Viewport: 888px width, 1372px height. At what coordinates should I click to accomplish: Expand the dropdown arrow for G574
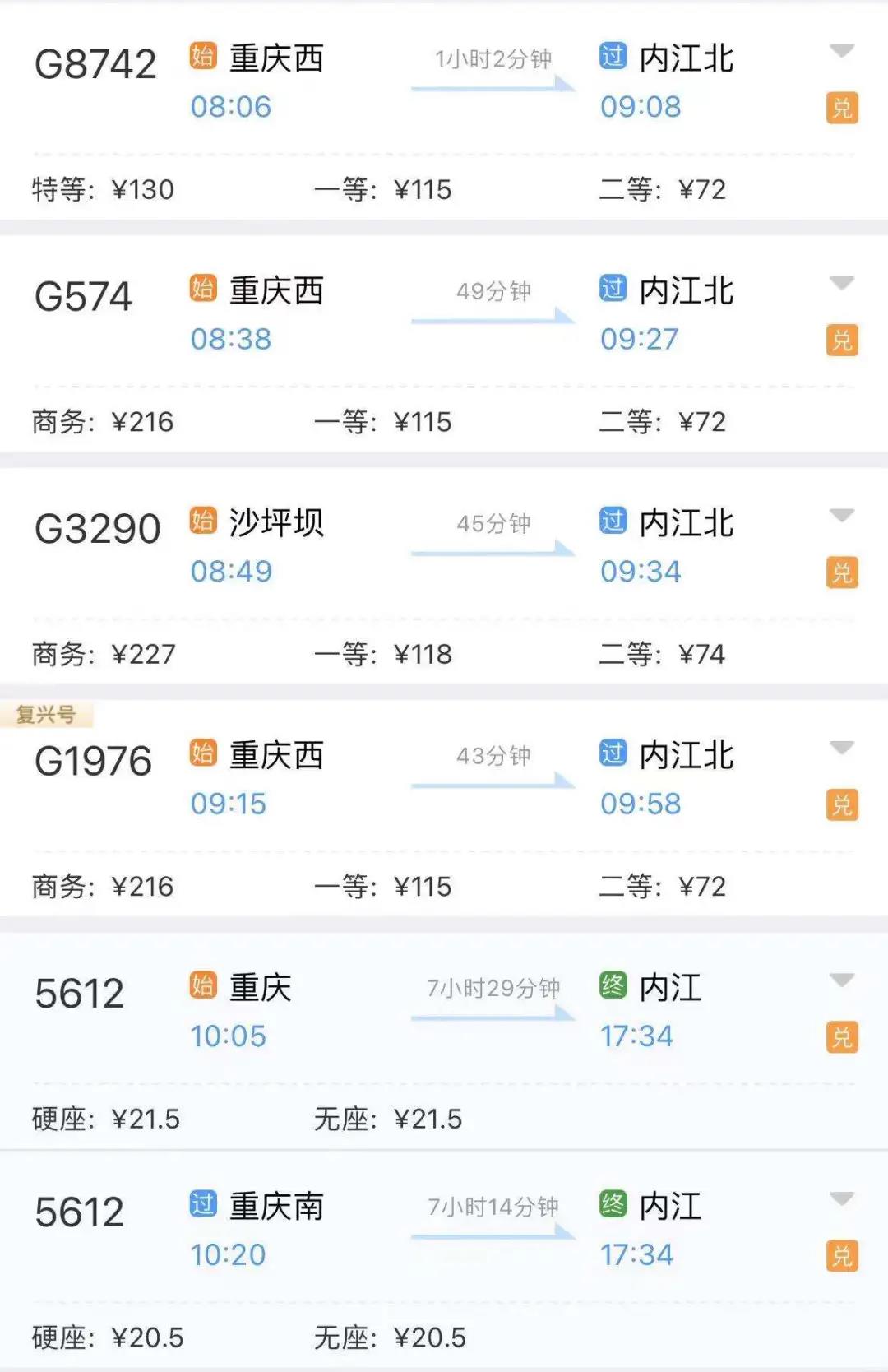[842, 284]
